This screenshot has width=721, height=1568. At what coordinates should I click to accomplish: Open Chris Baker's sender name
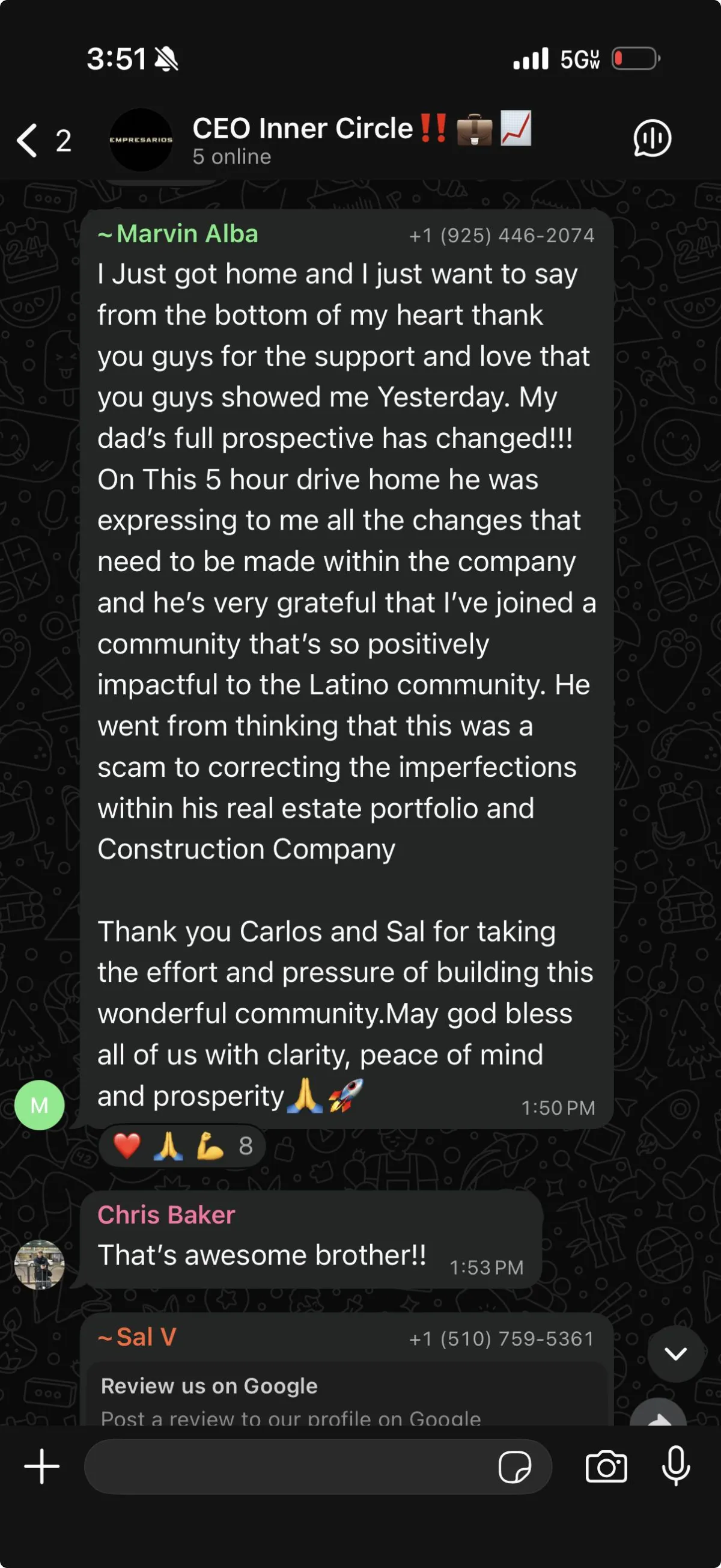166,1215
